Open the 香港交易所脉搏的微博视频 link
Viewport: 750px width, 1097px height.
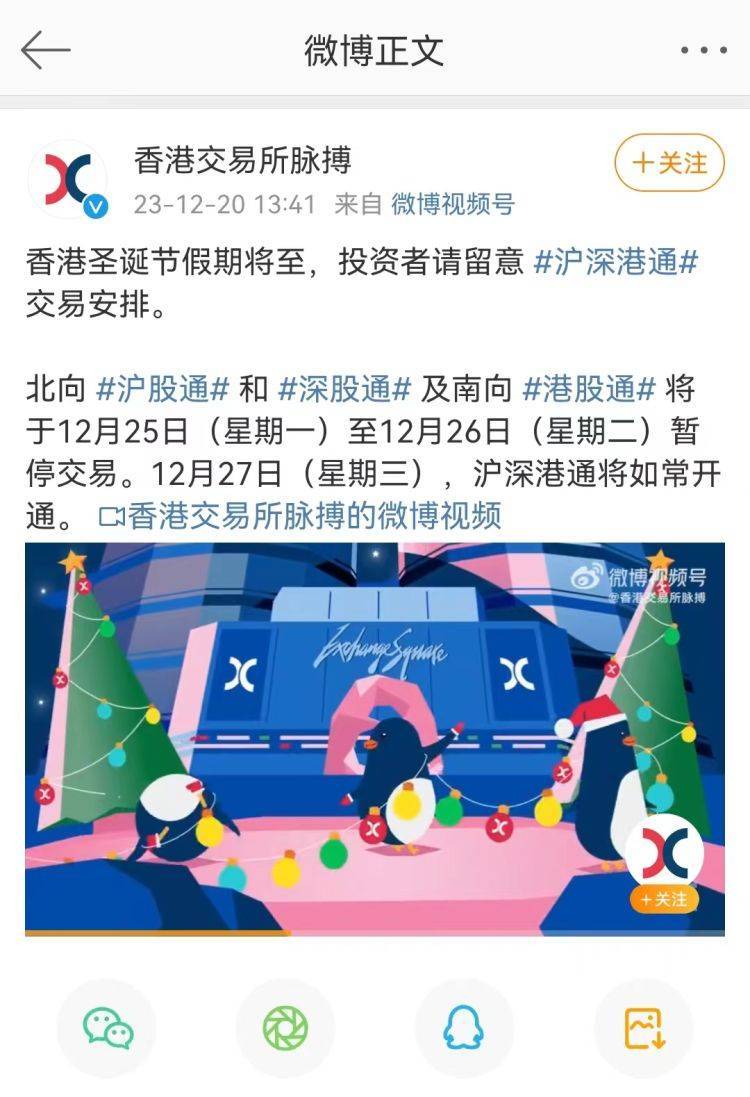click(x=301, y=517)
